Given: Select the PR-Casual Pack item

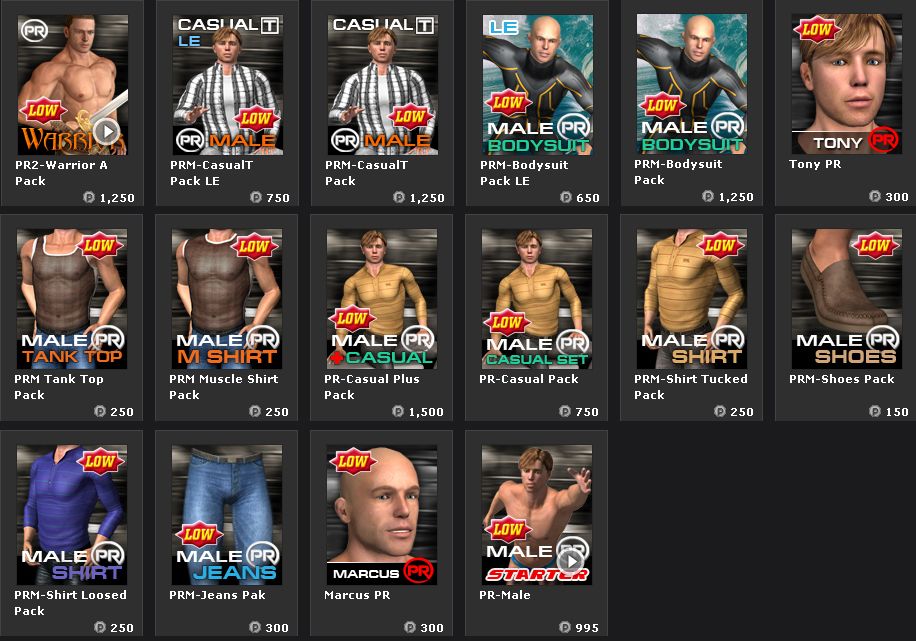Looking at the screenshot, I should 537,299.
